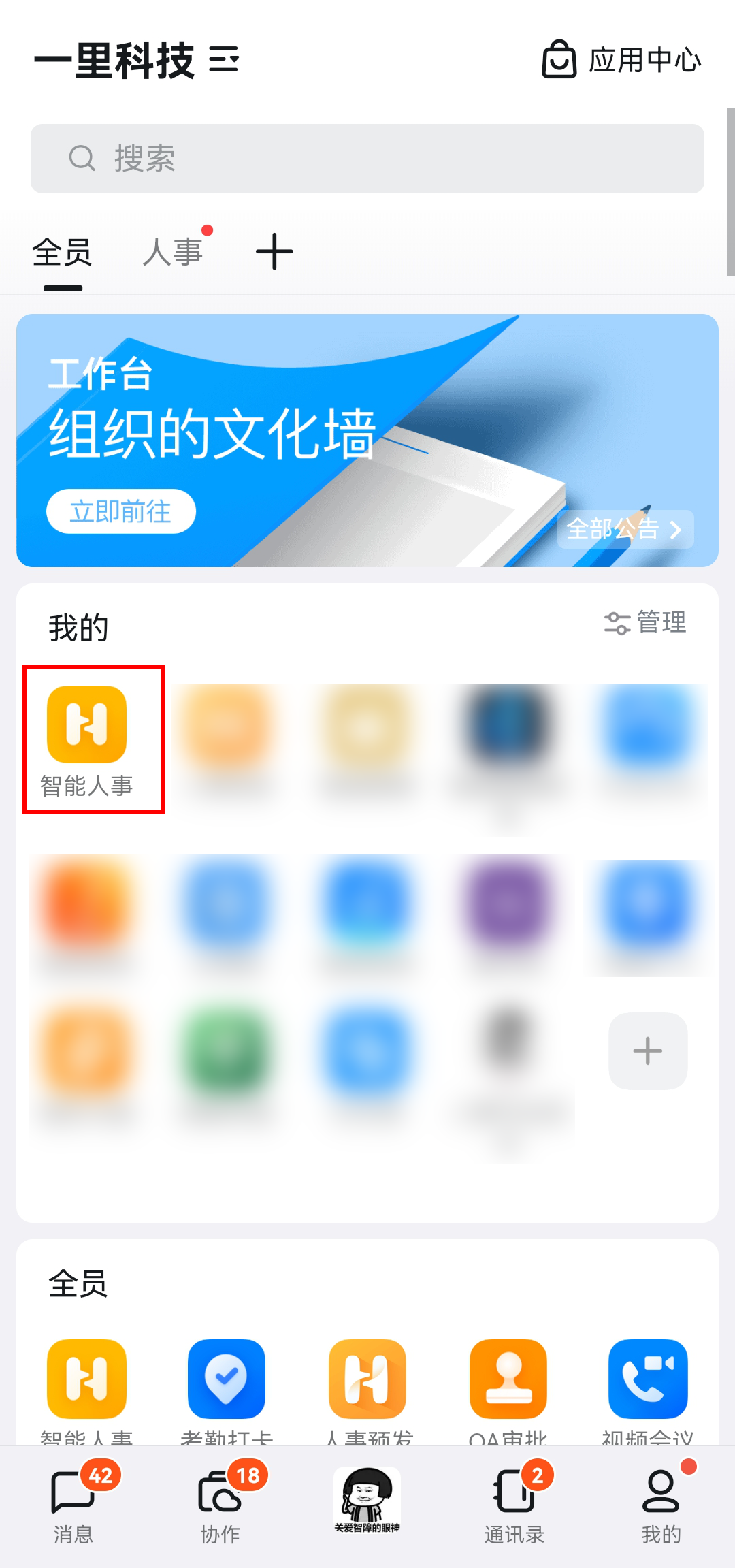The height and width of the screenshot is (1568, 735).
Task: Open 人事预发 app
Action: tap(367, 1382)
